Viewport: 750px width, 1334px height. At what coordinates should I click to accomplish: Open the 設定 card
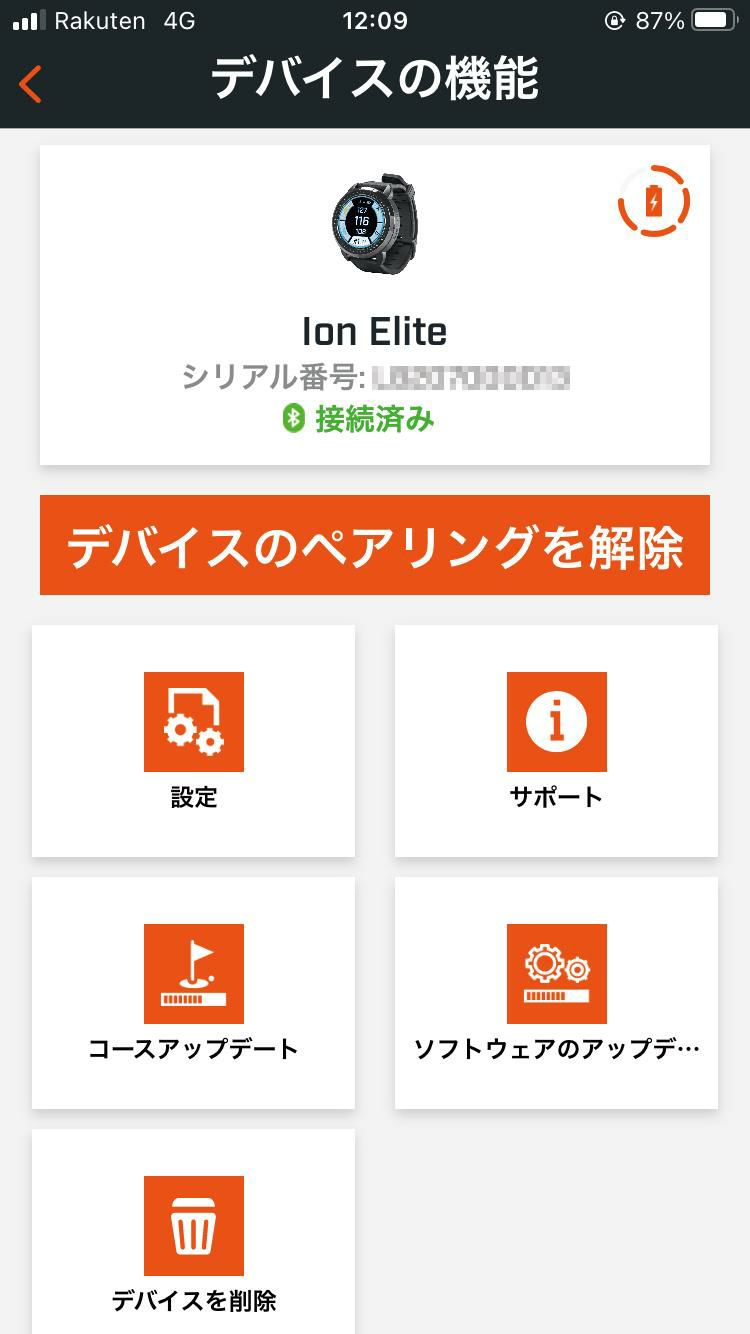[194, 740]
